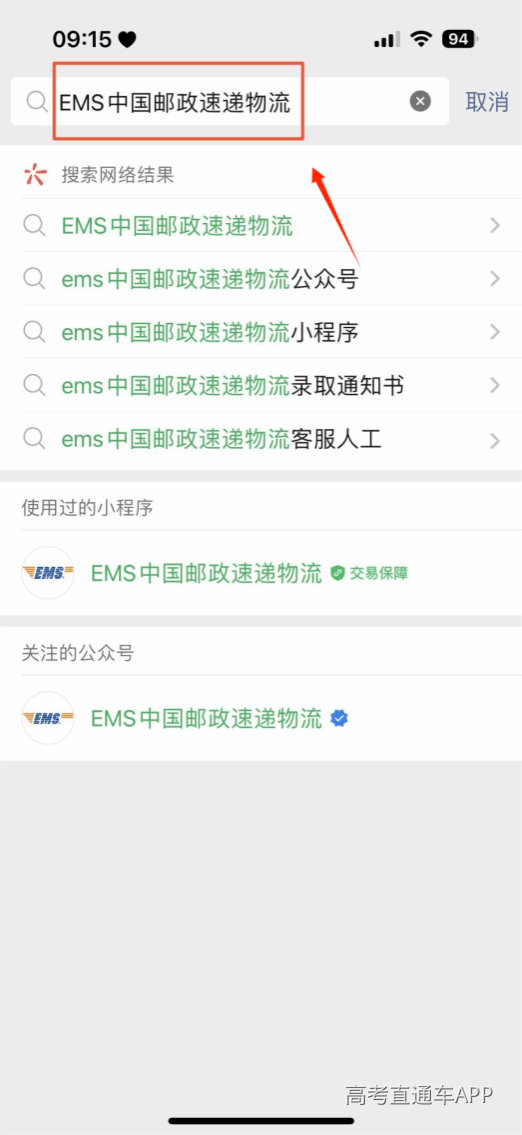Open the EMS mini program under 使用过的小程序
522x1135 pixels.
click(x=261, y=573)
